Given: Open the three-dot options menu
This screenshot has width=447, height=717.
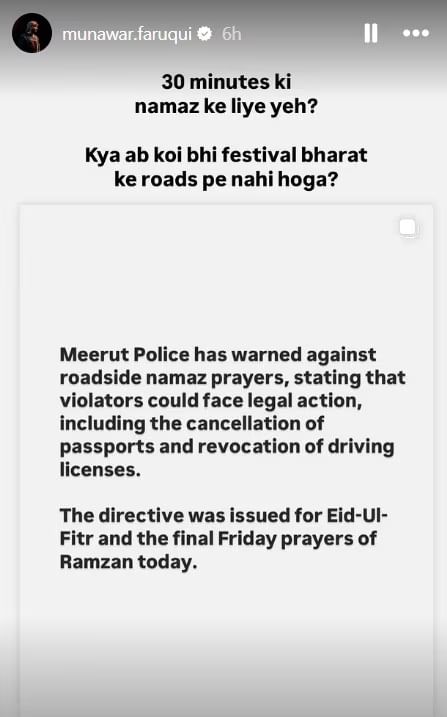Looking at the screenshot, I should tap(416, 33).
